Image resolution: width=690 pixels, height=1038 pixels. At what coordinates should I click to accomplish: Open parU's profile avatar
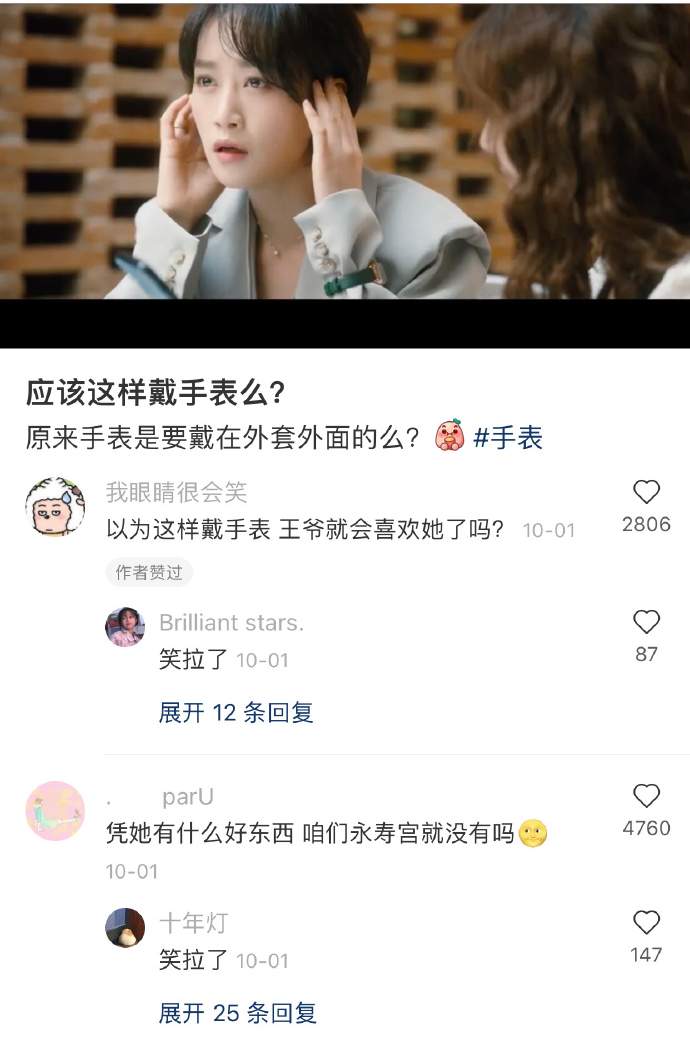55,811
